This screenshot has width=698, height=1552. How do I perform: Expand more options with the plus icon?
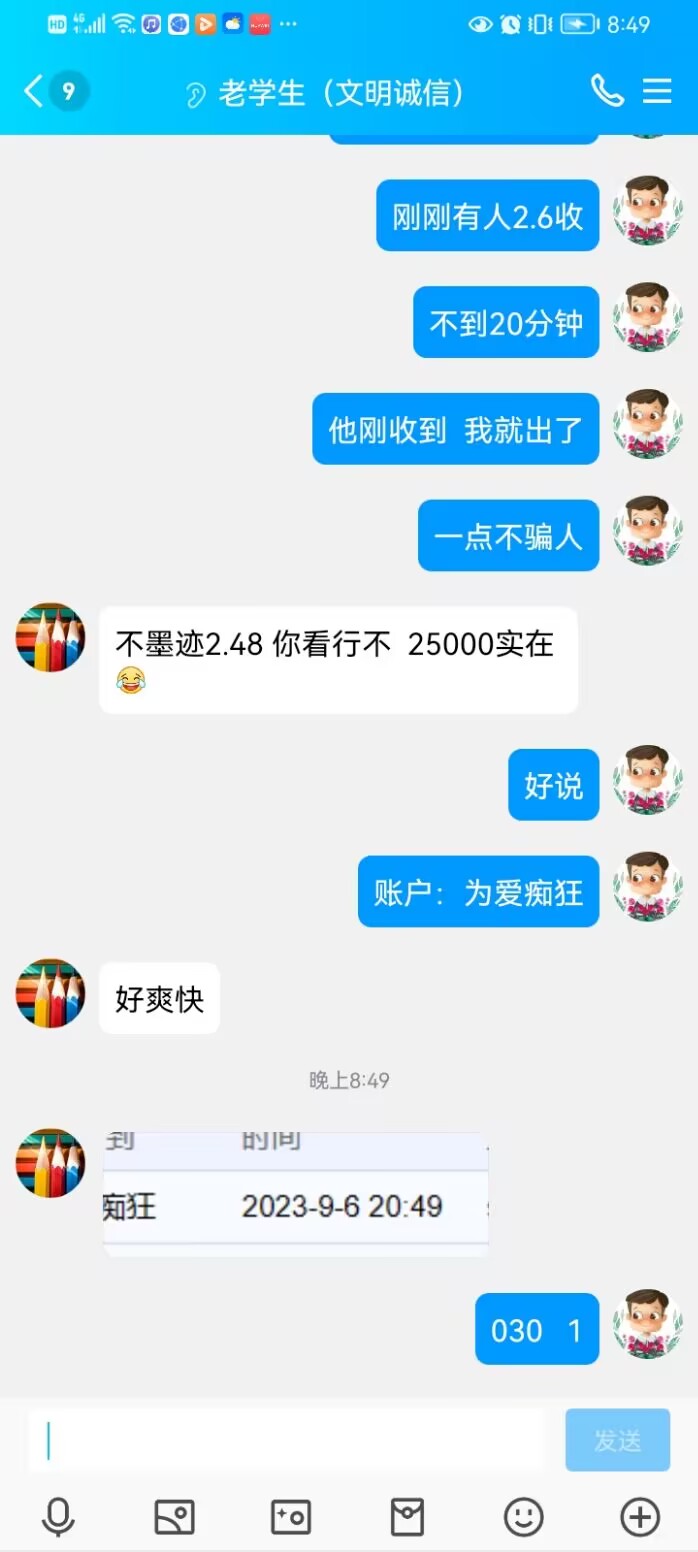pyautogui.click(x=640, y=1517)
